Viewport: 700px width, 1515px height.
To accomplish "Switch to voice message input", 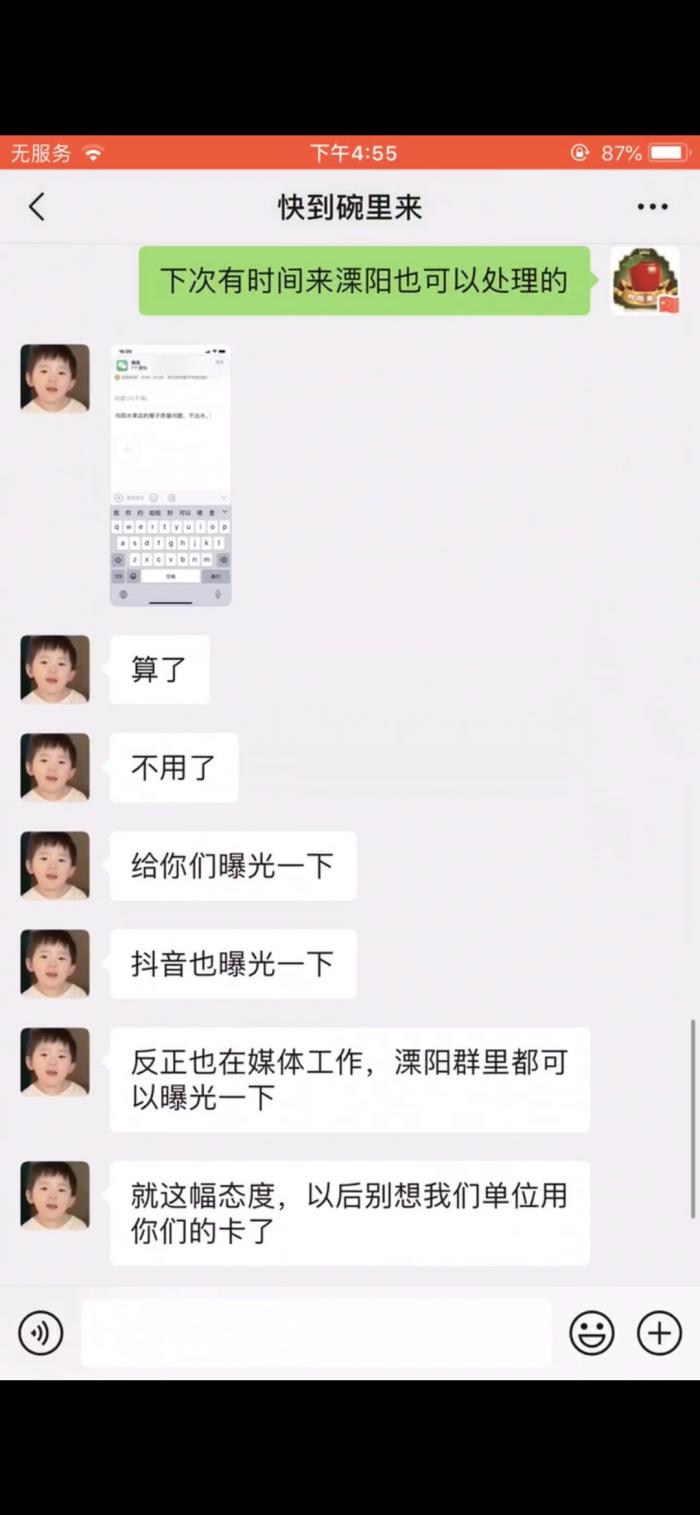I will (x=41, y=1333).
